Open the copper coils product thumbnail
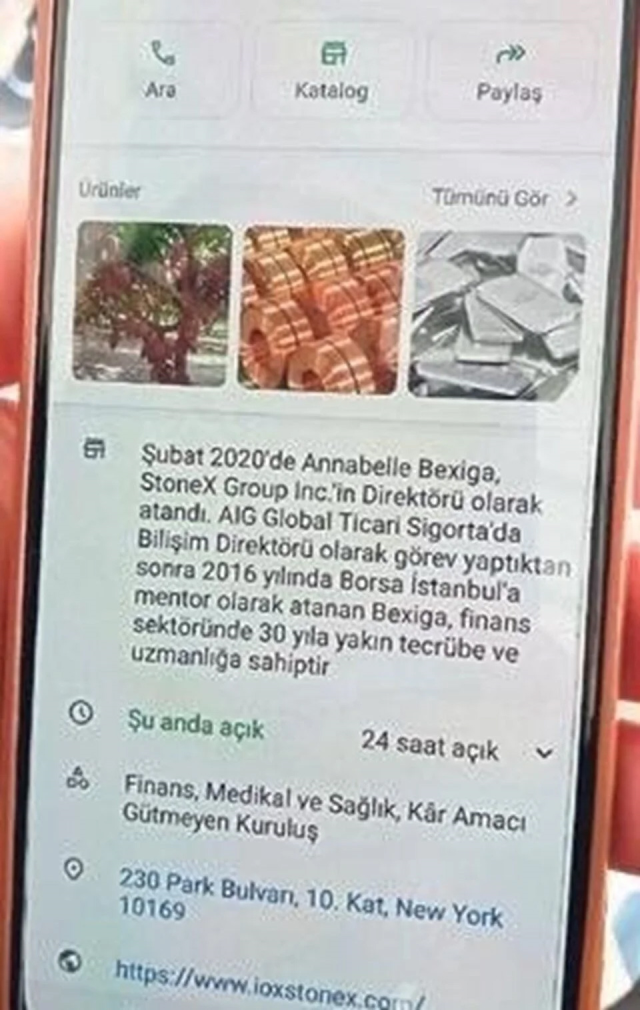640x1010 pixels. tap(321, 308)
